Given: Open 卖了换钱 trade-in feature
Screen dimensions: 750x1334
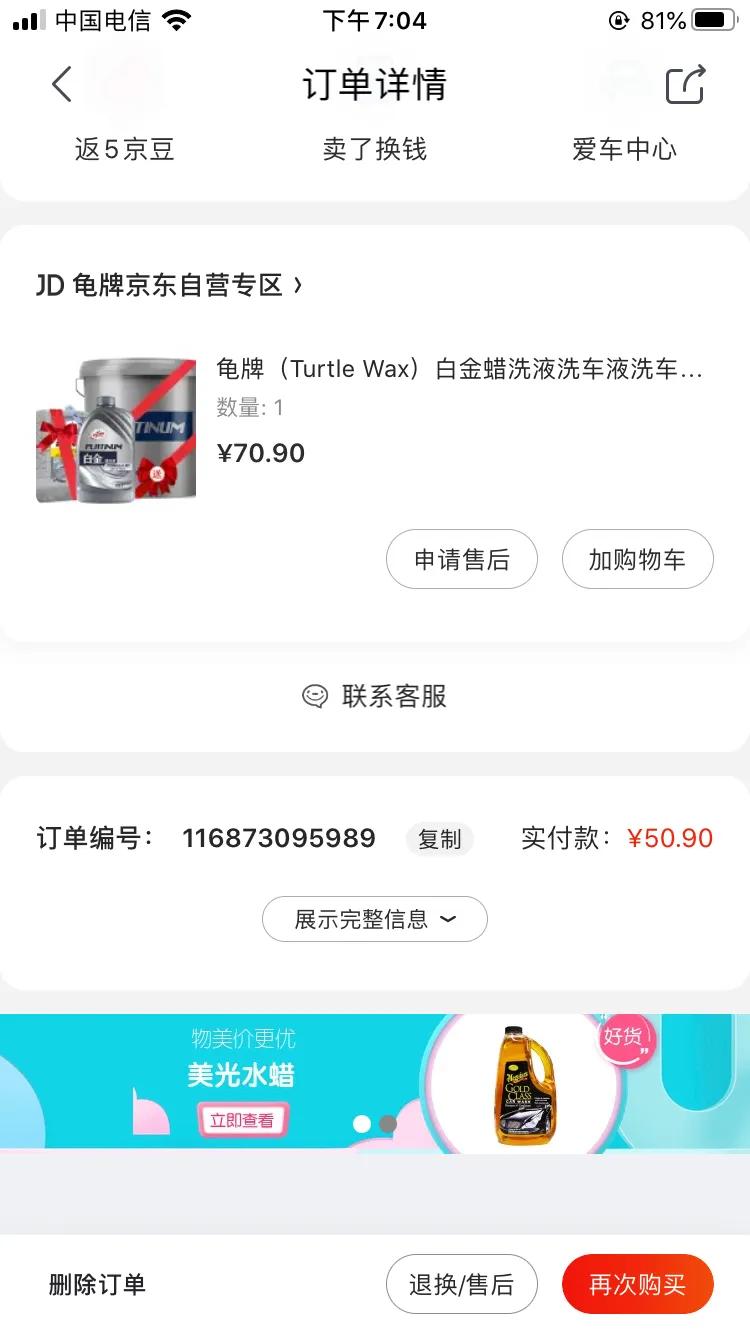Looking at the screenshot, I should (x=375, y=150).
